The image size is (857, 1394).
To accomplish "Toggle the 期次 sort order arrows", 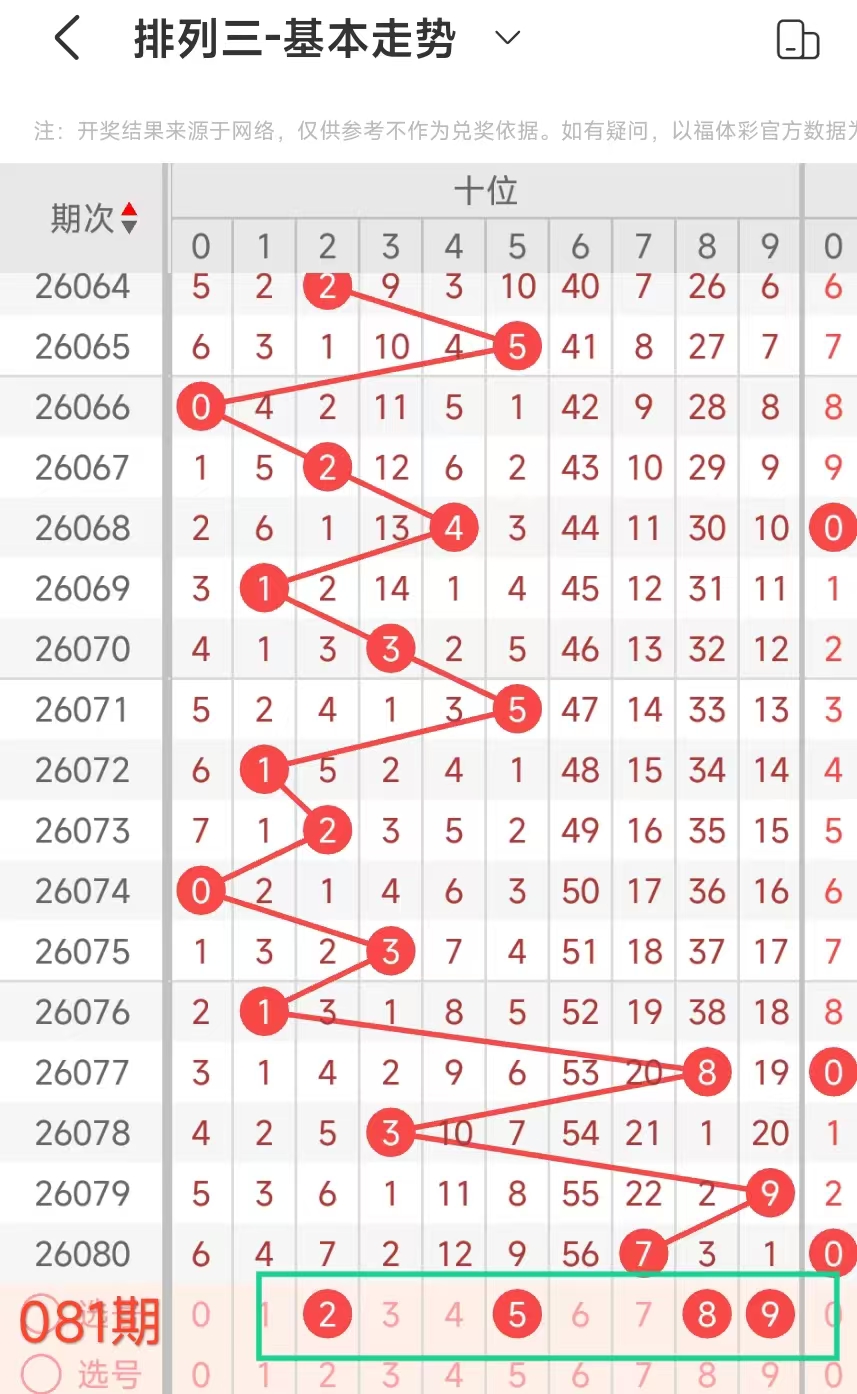I will tap(129, 218).
